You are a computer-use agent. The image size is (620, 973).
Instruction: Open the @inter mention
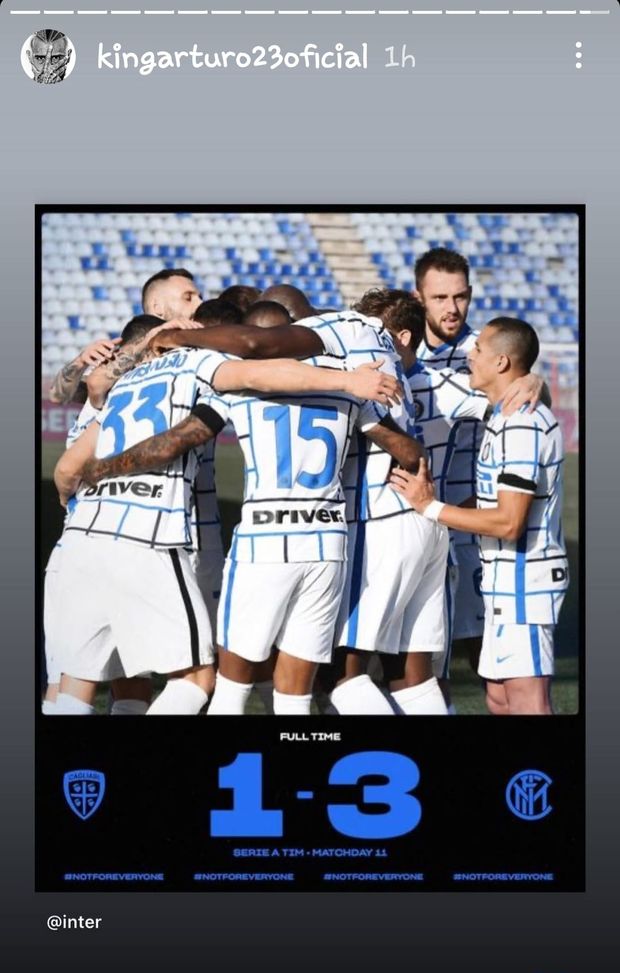pos(74,922)
